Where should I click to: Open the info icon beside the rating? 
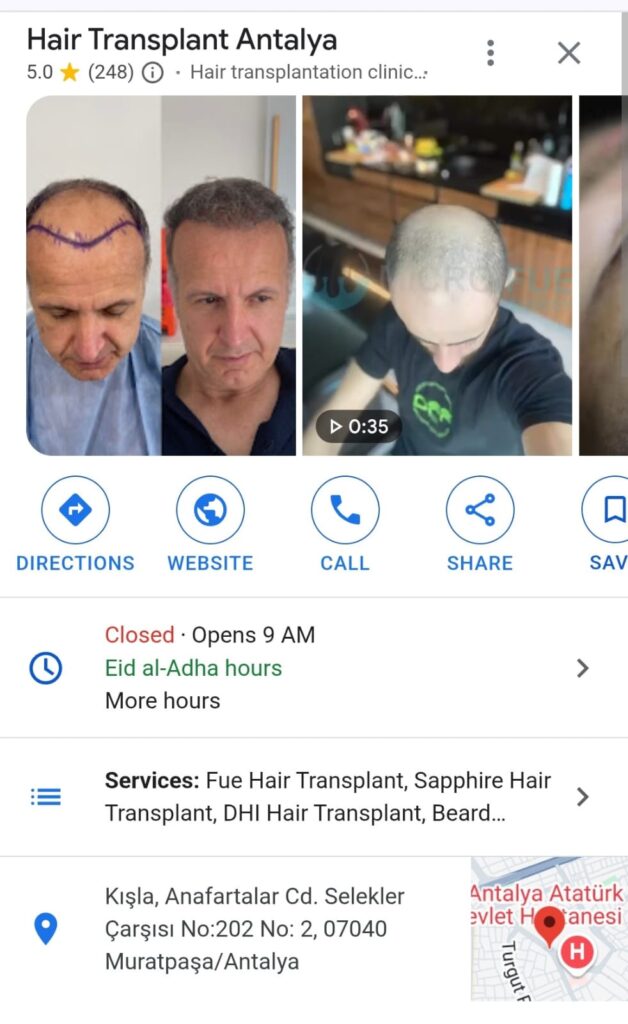(152, 73)
